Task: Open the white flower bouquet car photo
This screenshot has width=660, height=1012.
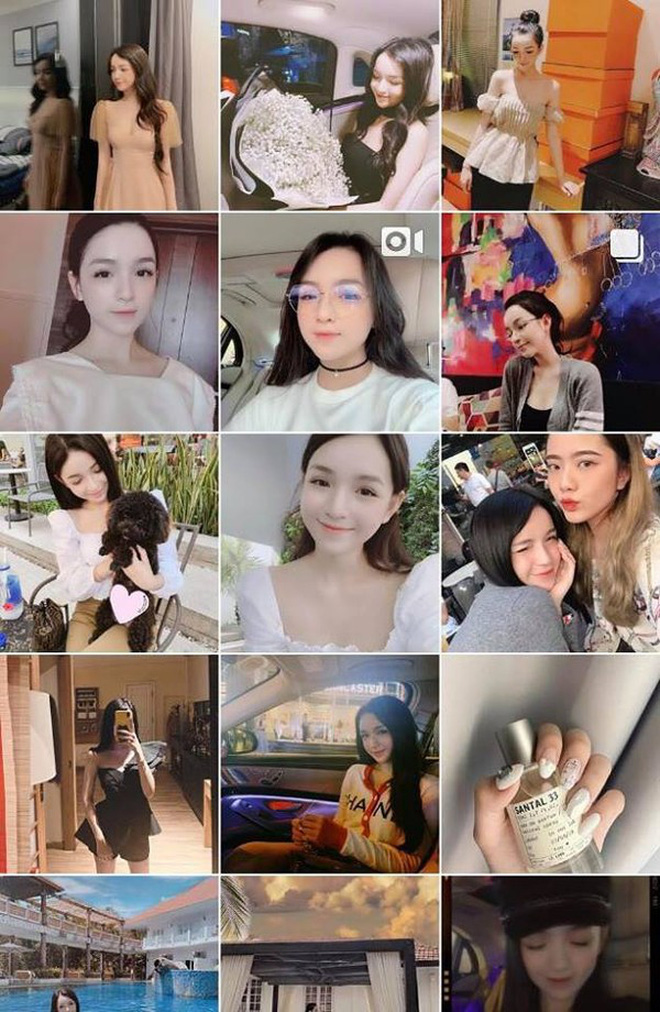Action: click(329, 104)
